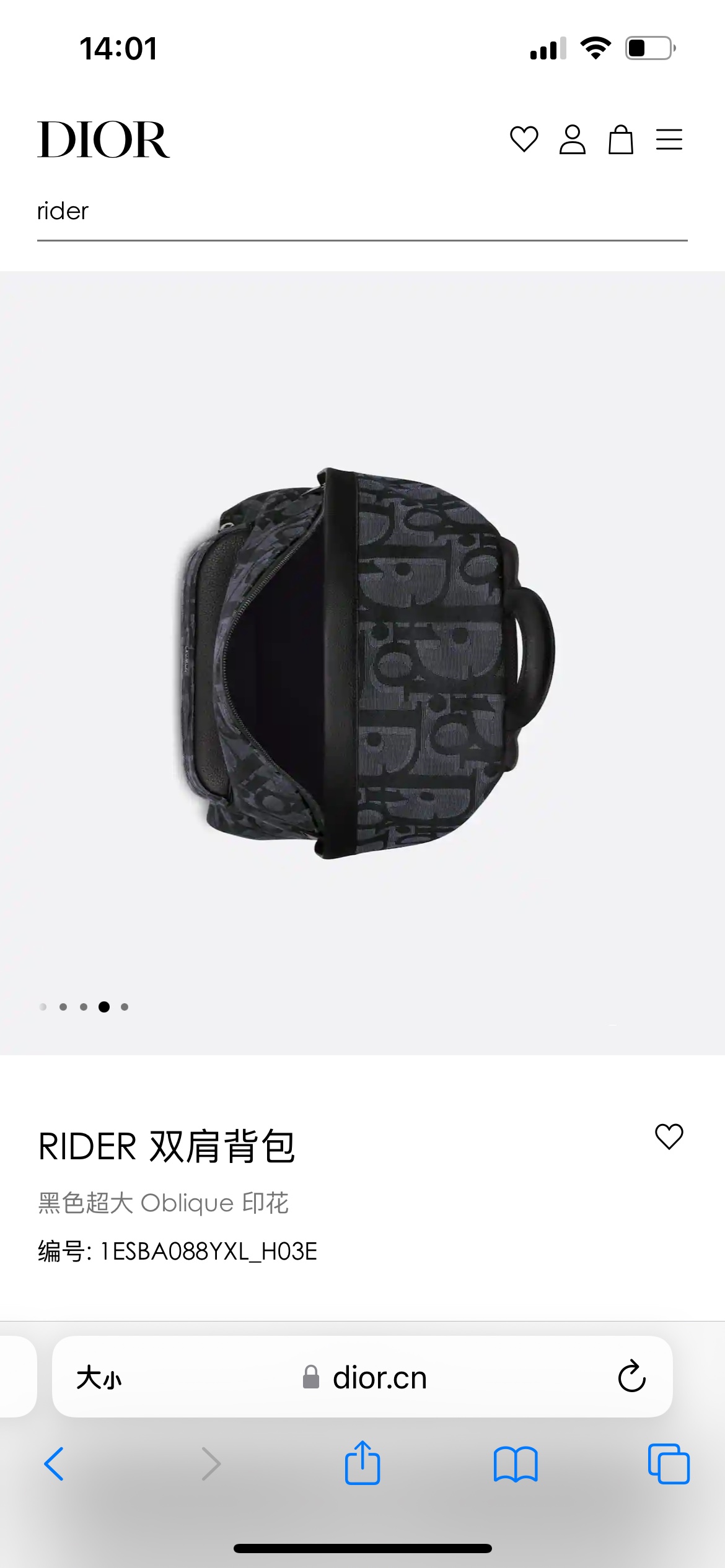The image size is (725, 1568).
Task: Share this page via Safari
Action: 362,1464
